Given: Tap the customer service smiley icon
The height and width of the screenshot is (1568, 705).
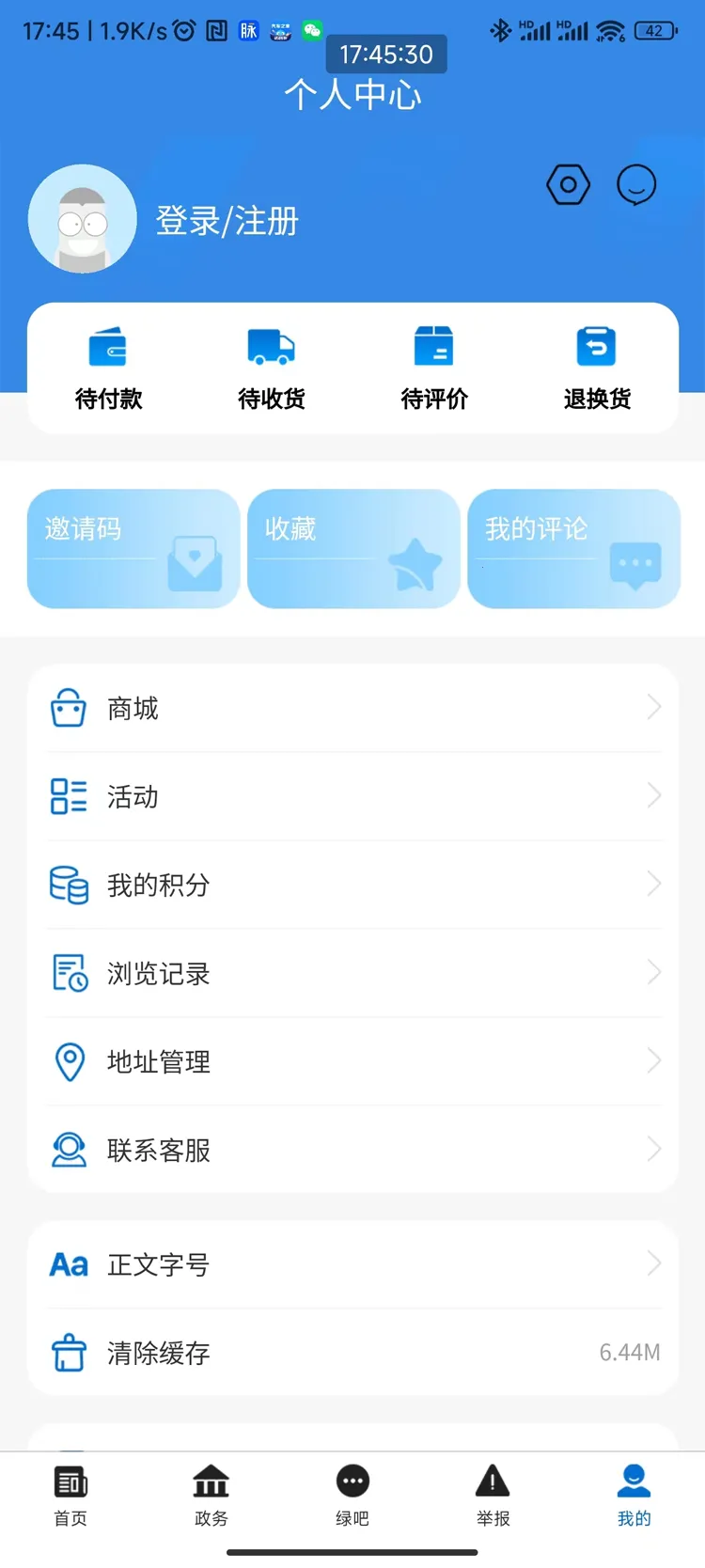Looking at the screenshot, I should tap(636, 184).
